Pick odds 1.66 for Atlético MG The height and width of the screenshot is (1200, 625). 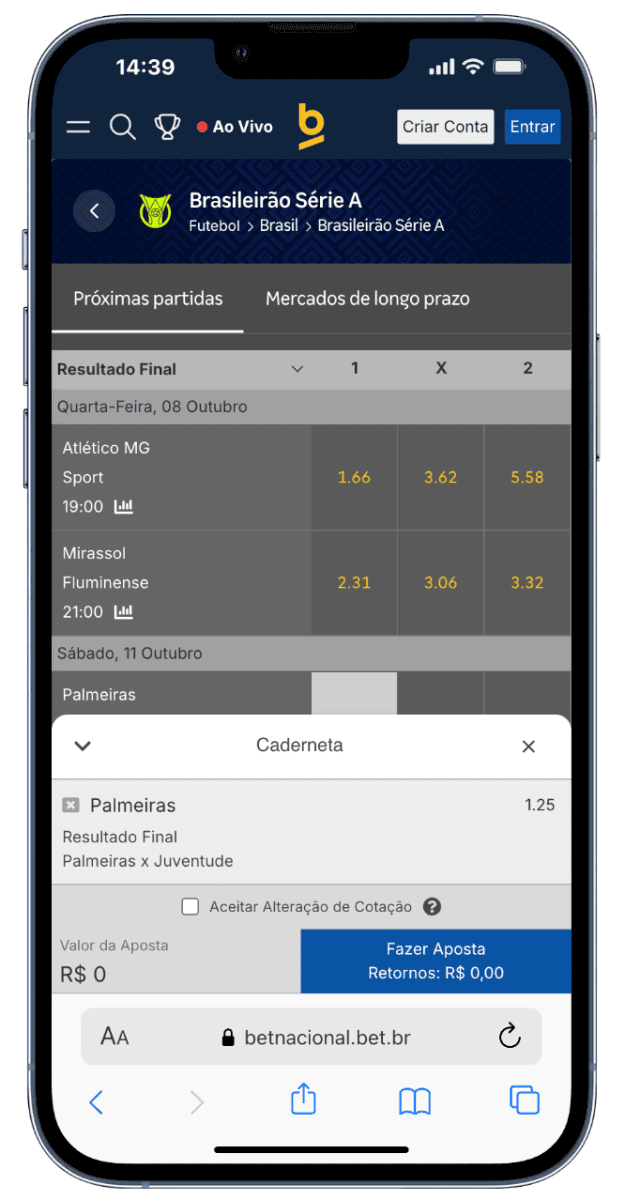point(354,477)
